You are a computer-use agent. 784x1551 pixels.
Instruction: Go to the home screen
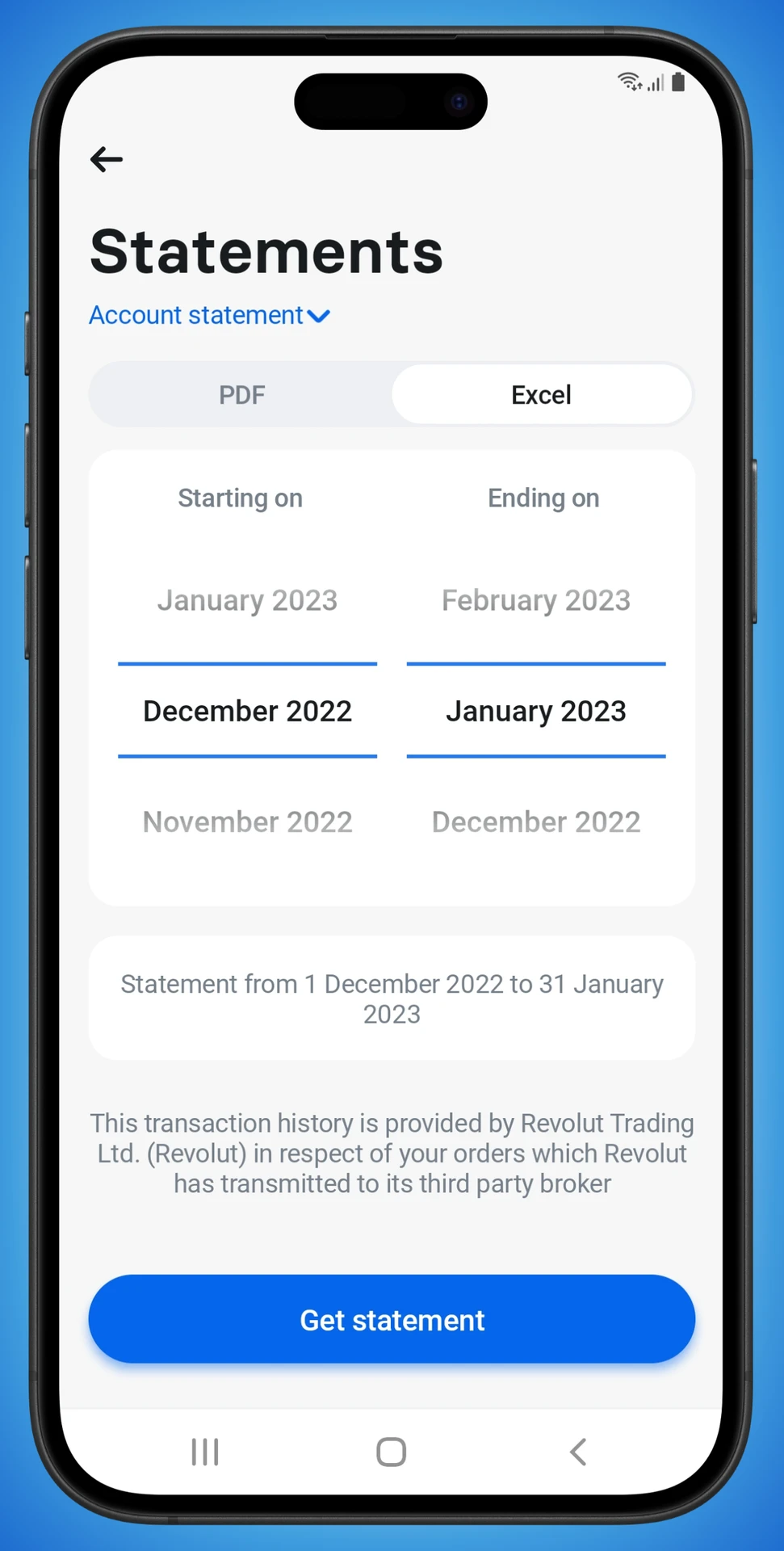pos(392,1452)
